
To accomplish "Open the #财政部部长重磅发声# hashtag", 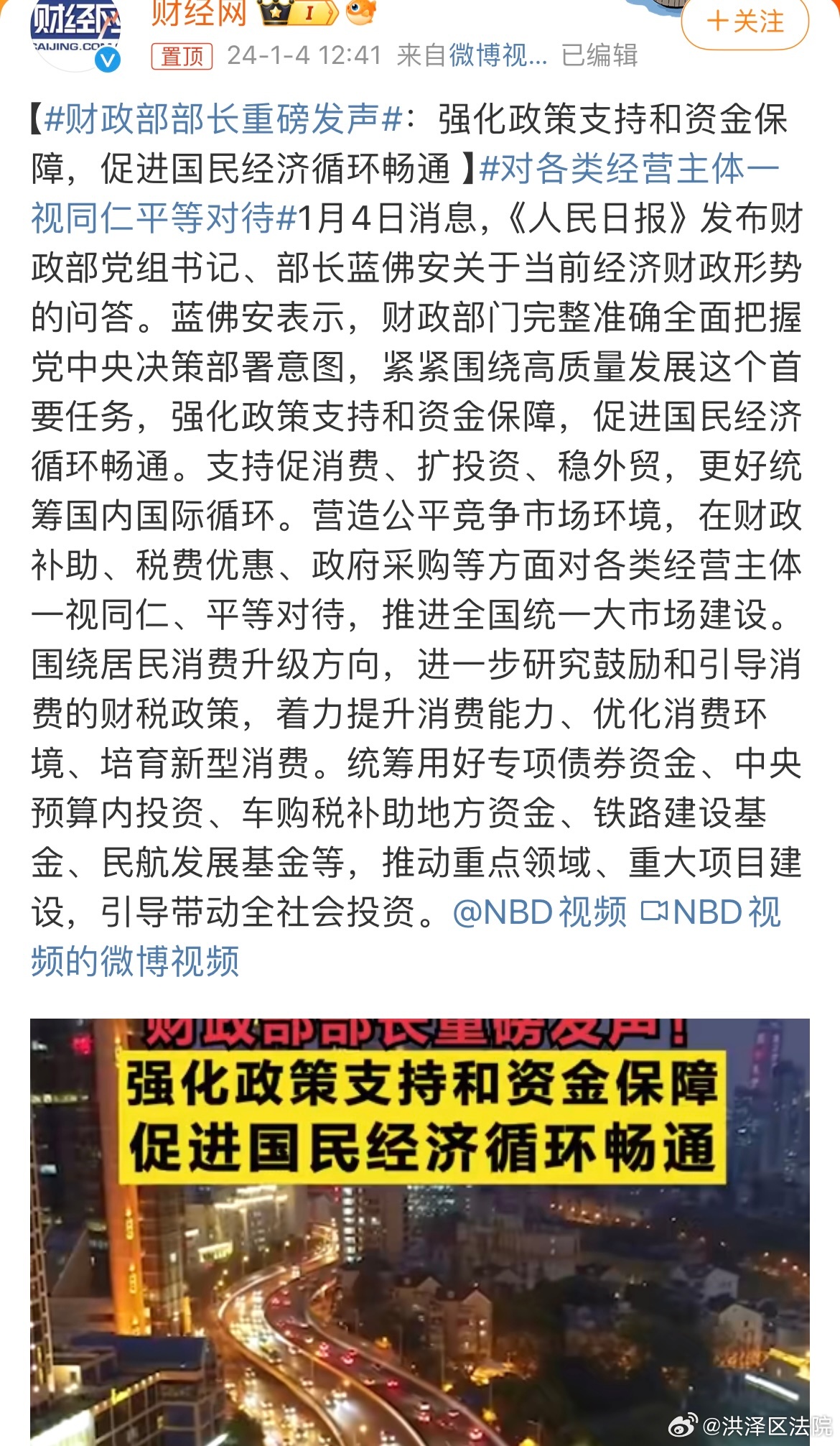I will [223, 119].
